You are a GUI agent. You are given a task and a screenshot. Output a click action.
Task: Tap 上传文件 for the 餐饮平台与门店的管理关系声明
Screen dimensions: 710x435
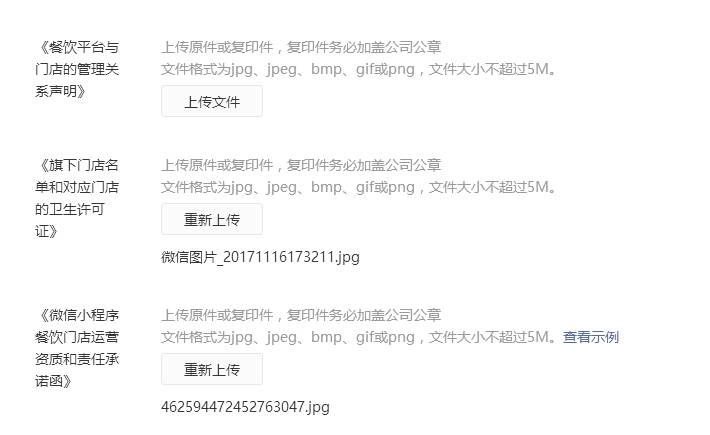pyautogui.click(x=212, y=102)
